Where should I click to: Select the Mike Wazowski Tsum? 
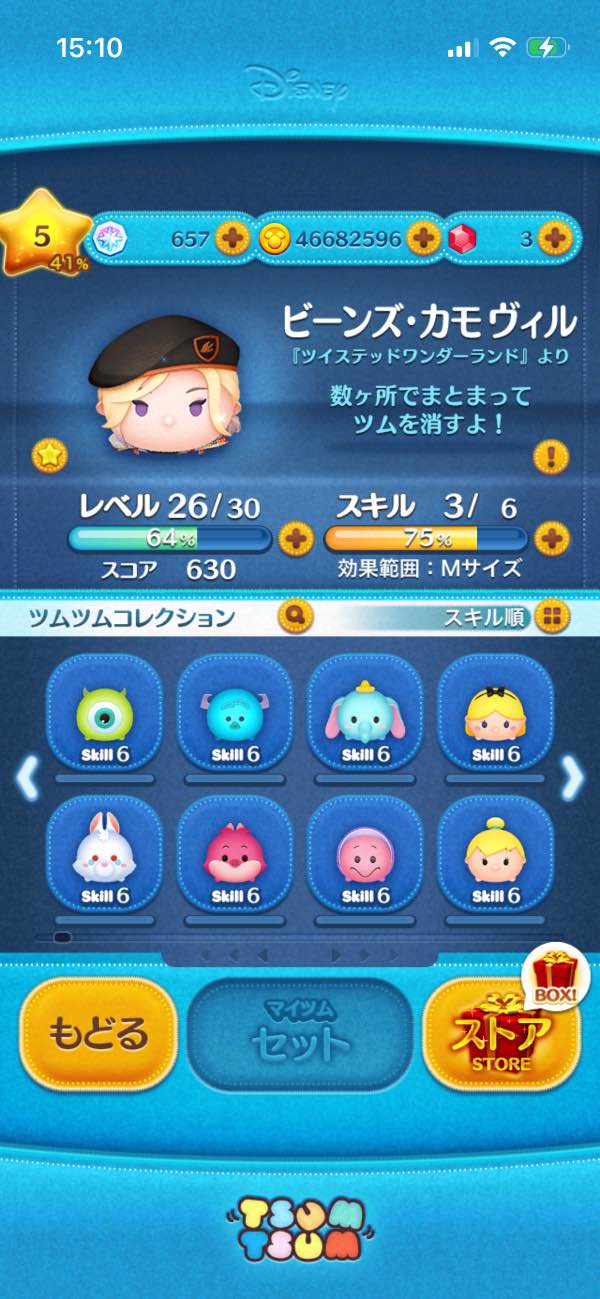click(x=104, y=716)
